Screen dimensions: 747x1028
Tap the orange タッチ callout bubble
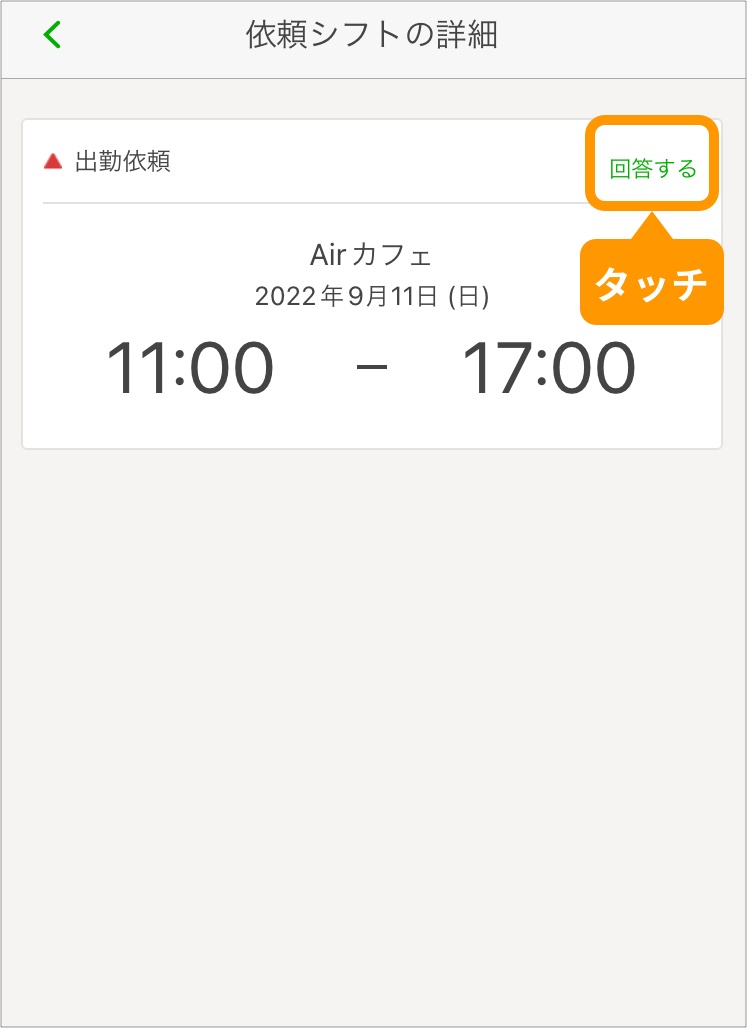pyautogui.click(x=651, y=283)
